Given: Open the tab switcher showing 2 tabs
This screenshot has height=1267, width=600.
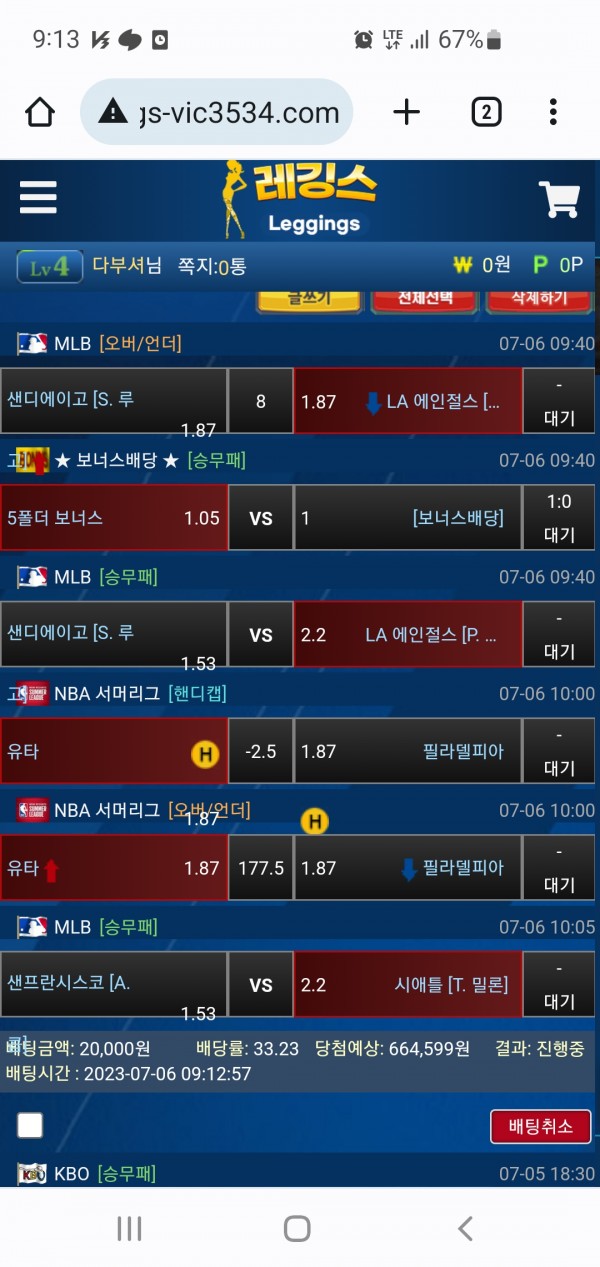Looking at the screenshot, I should [x=486, y=113].
